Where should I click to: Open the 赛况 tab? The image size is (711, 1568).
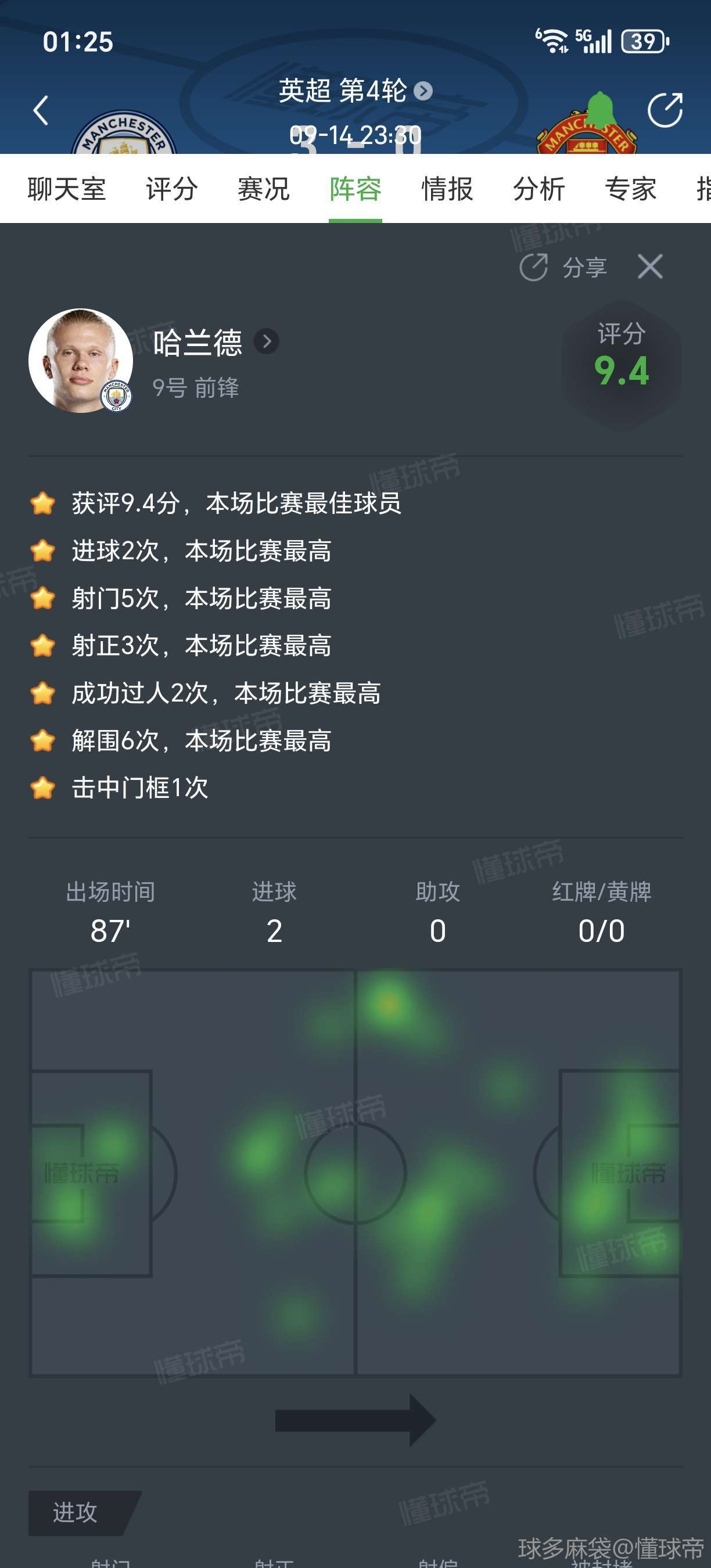(263, 189)
